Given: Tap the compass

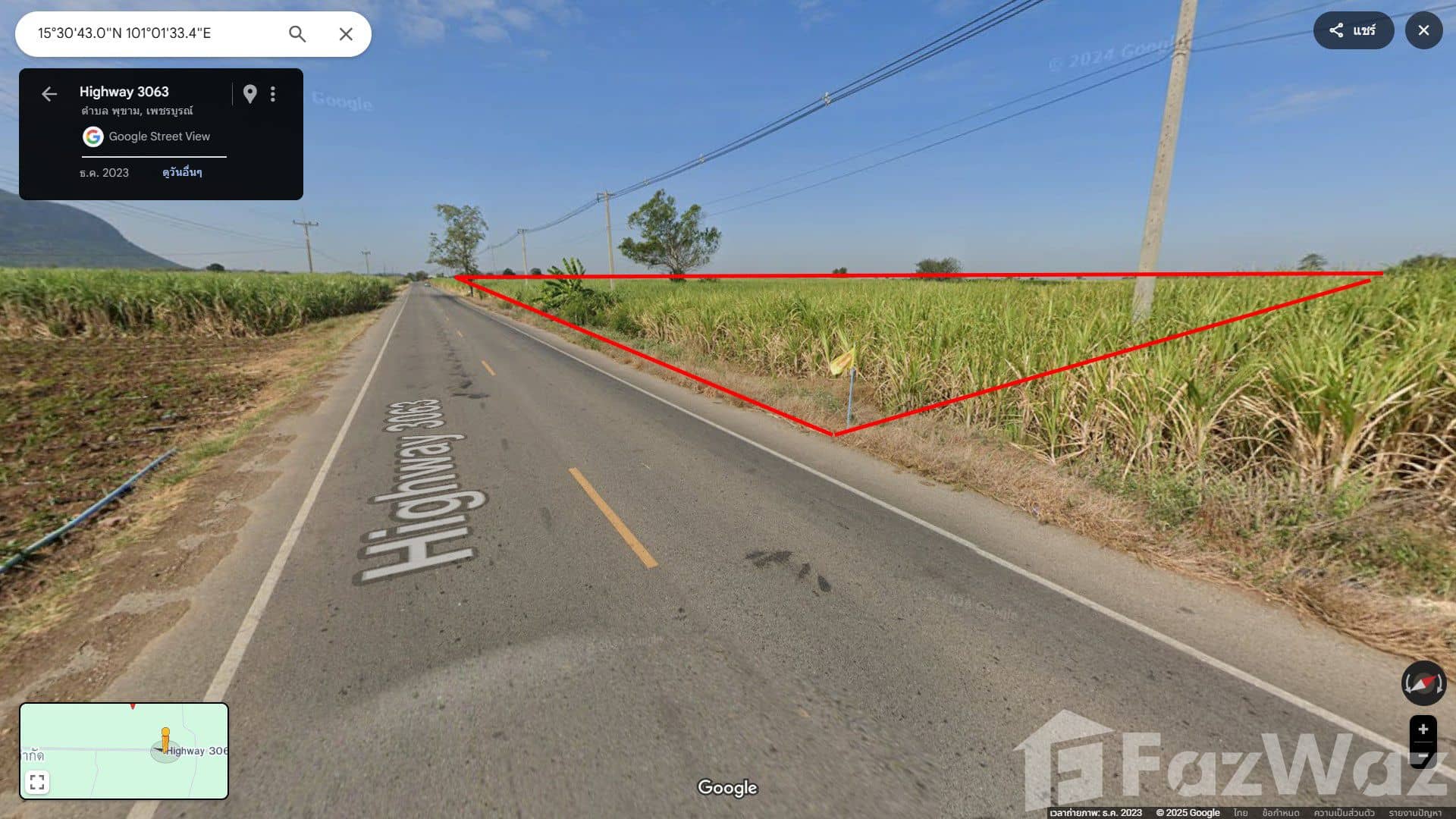Looking at the screenshot, I should click(1423, 682).
